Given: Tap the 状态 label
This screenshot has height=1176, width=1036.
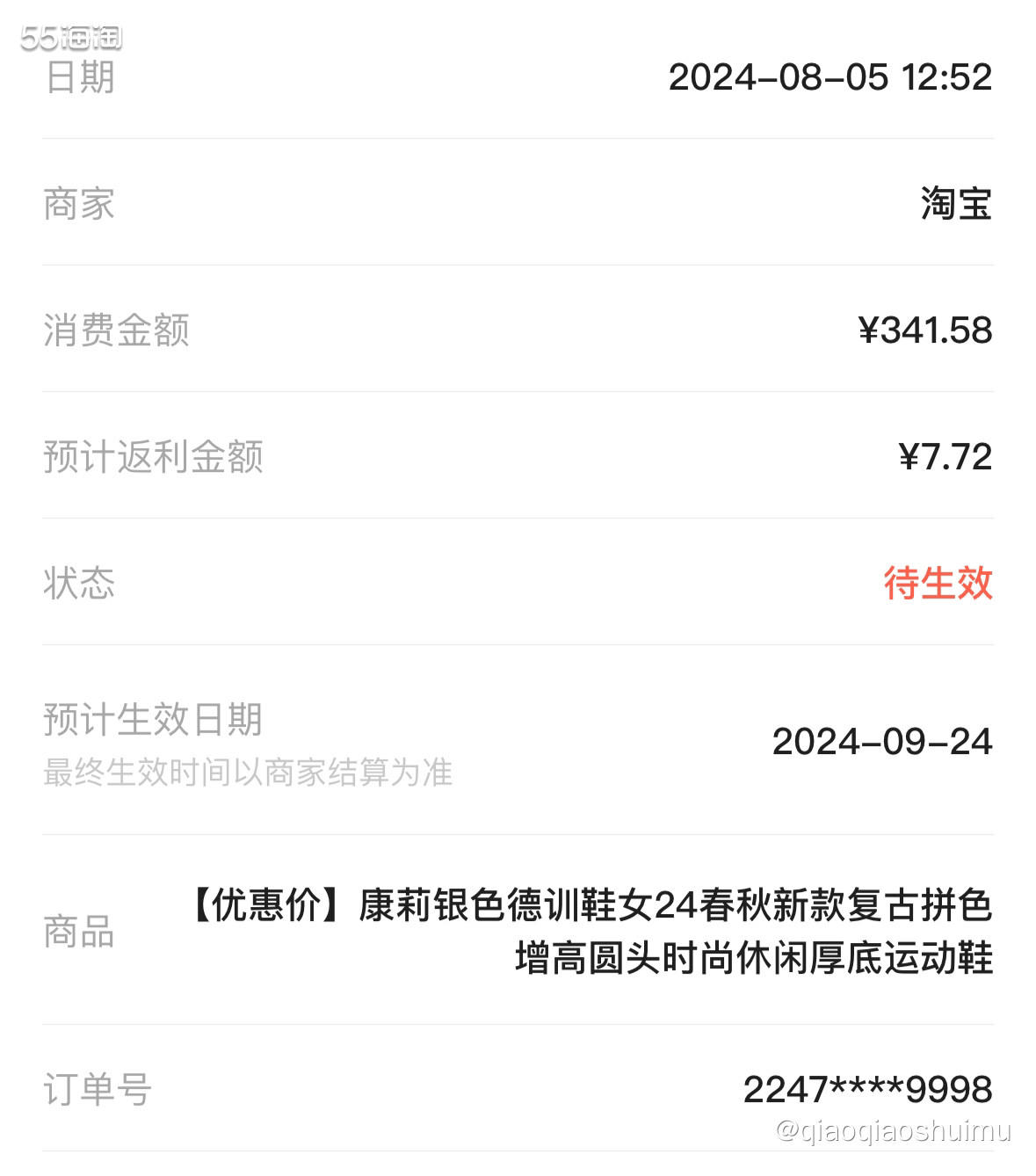Looking at the screenshot, I should (x=79, y=584).
